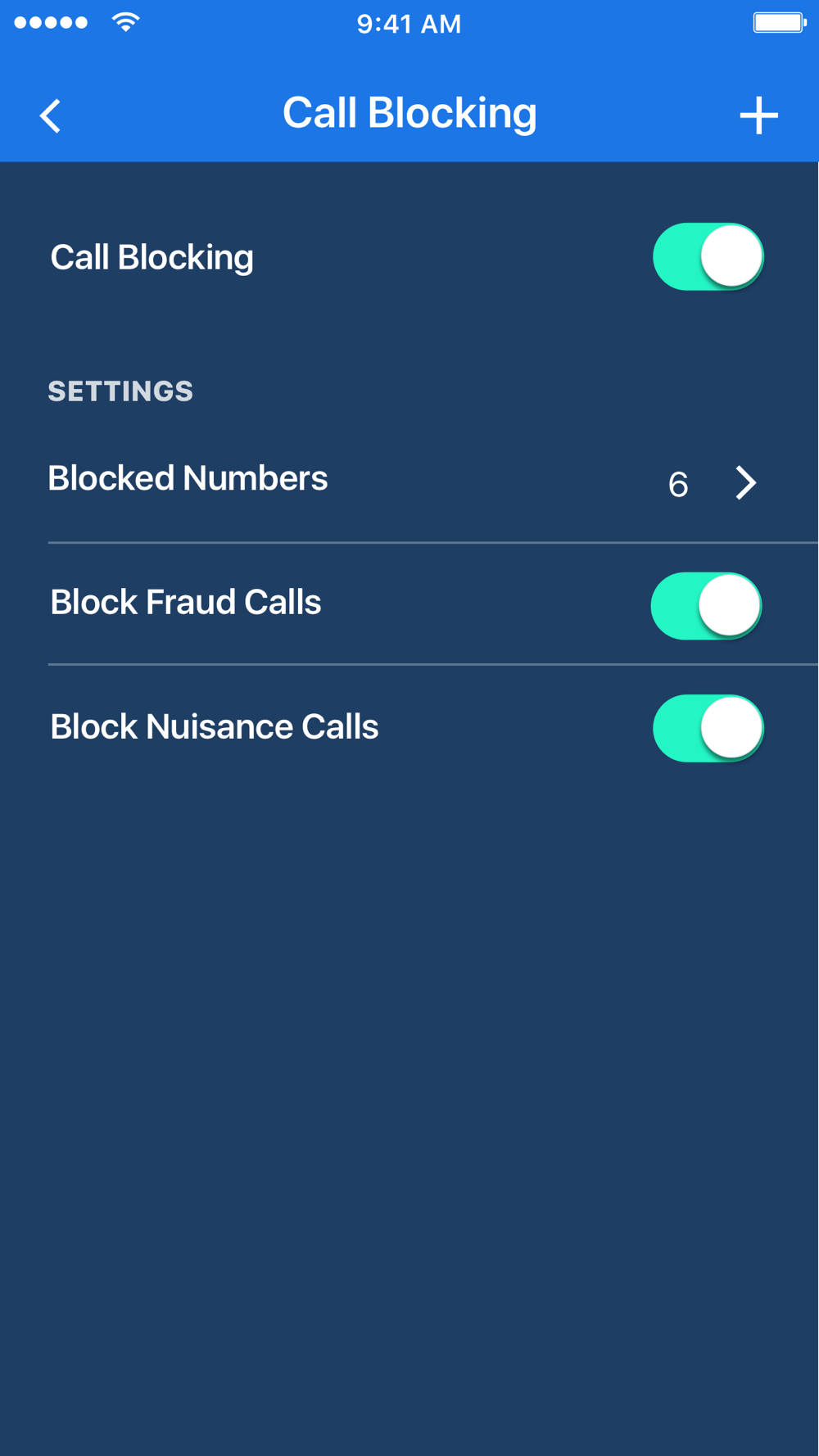The image size is (819, 1456).
Task: Add a new blocked number
Action: pos(758,115)
